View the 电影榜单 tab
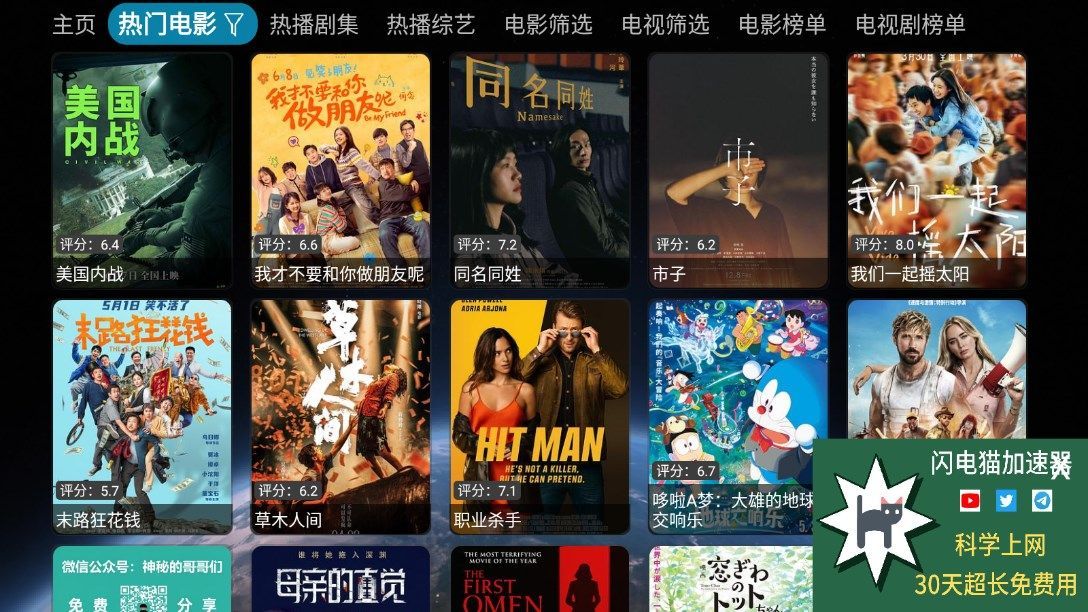The height and width of the screenshot is (612, 1088). (782, 24)
